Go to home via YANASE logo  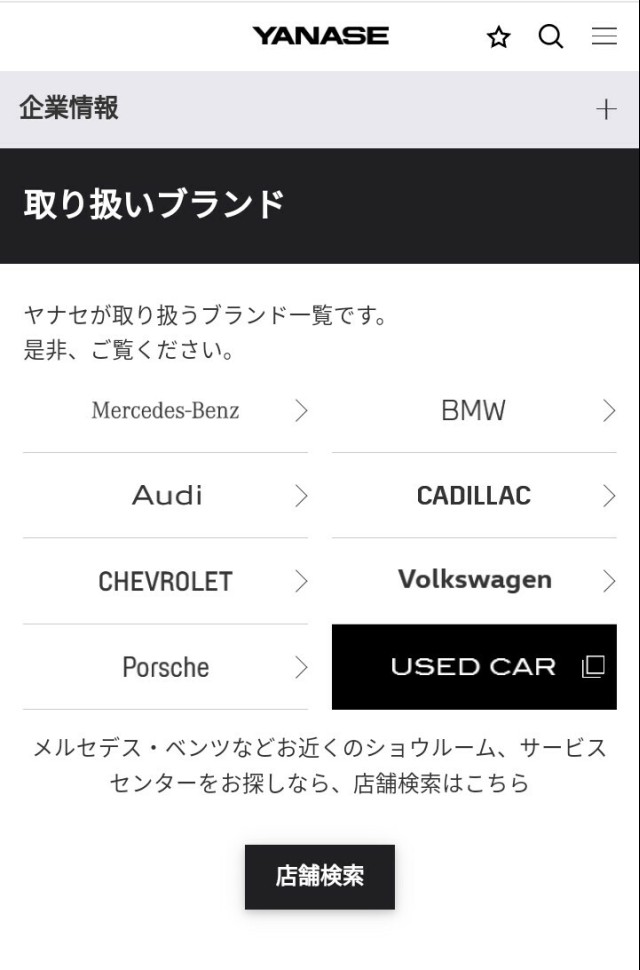point(320,37)
